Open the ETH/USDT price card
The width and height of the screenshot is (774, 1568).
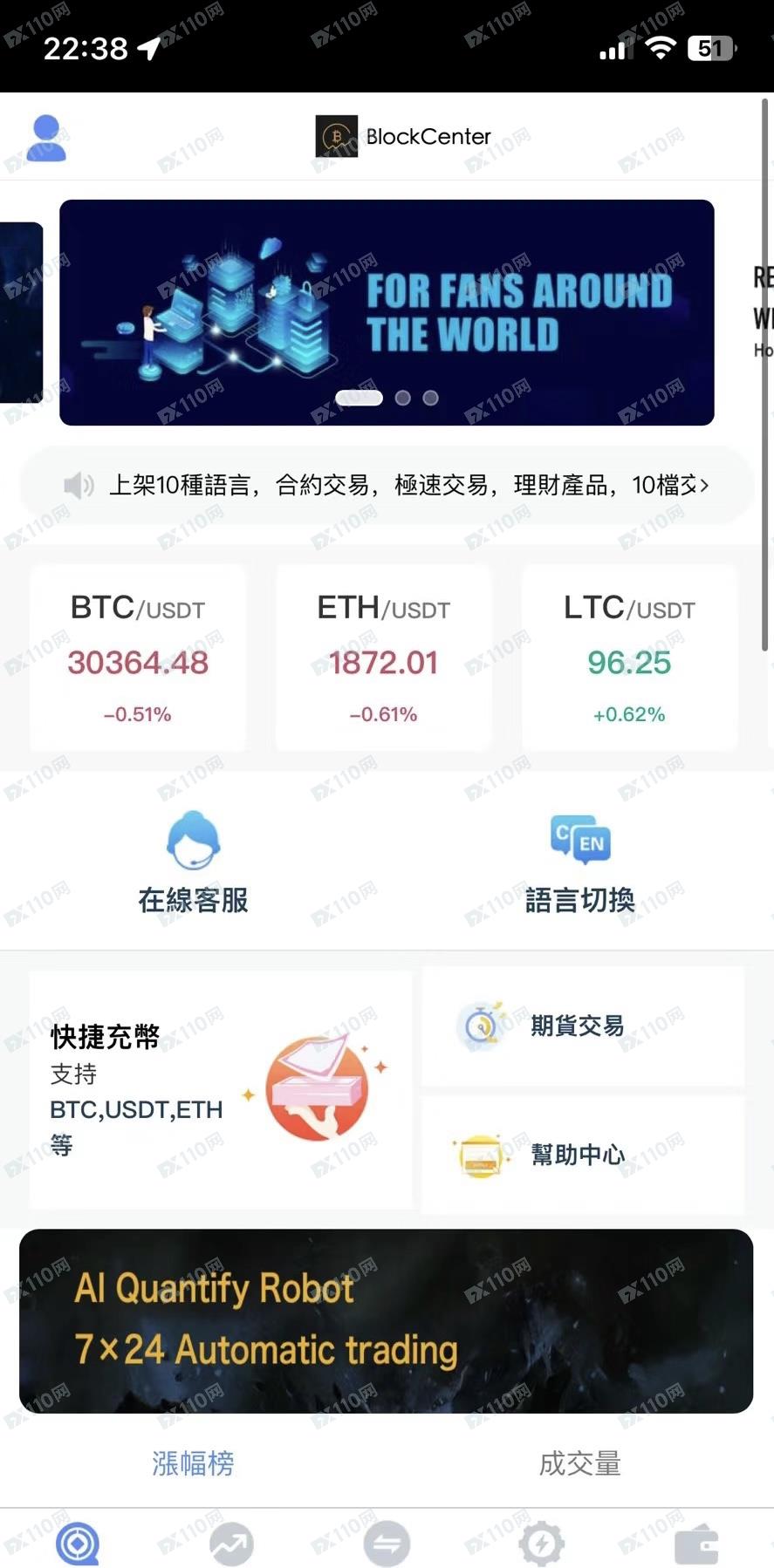[384, 658]
